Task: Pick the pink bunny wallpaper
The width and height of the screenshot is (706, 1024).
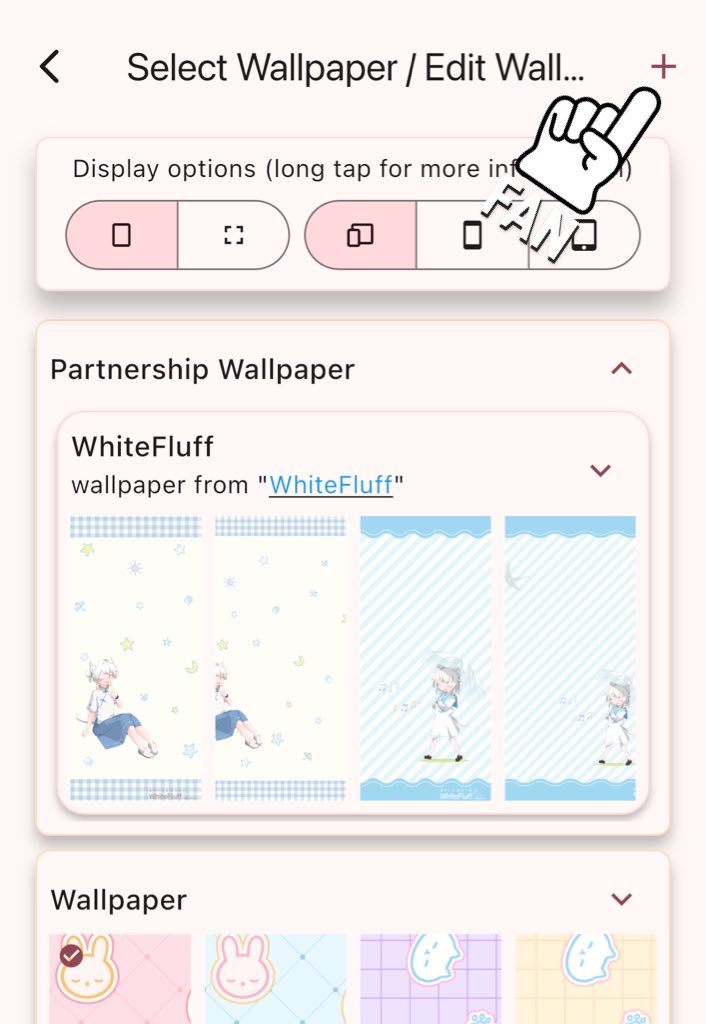Action: [120, 980]
